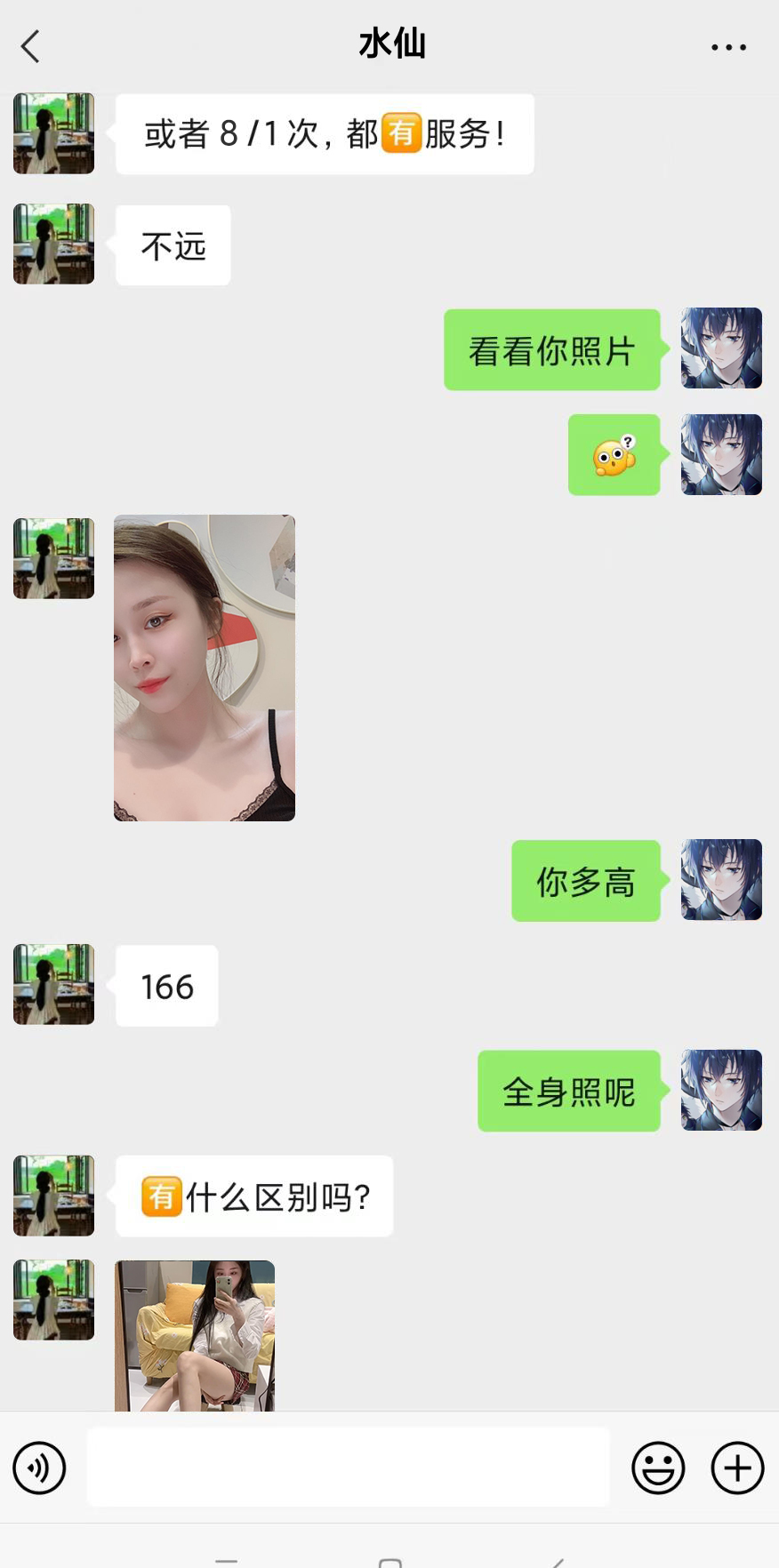Open the mirror photo at the chat bottom
This screenshot has width=779, height=1568.
click(x=195, y=1335)
